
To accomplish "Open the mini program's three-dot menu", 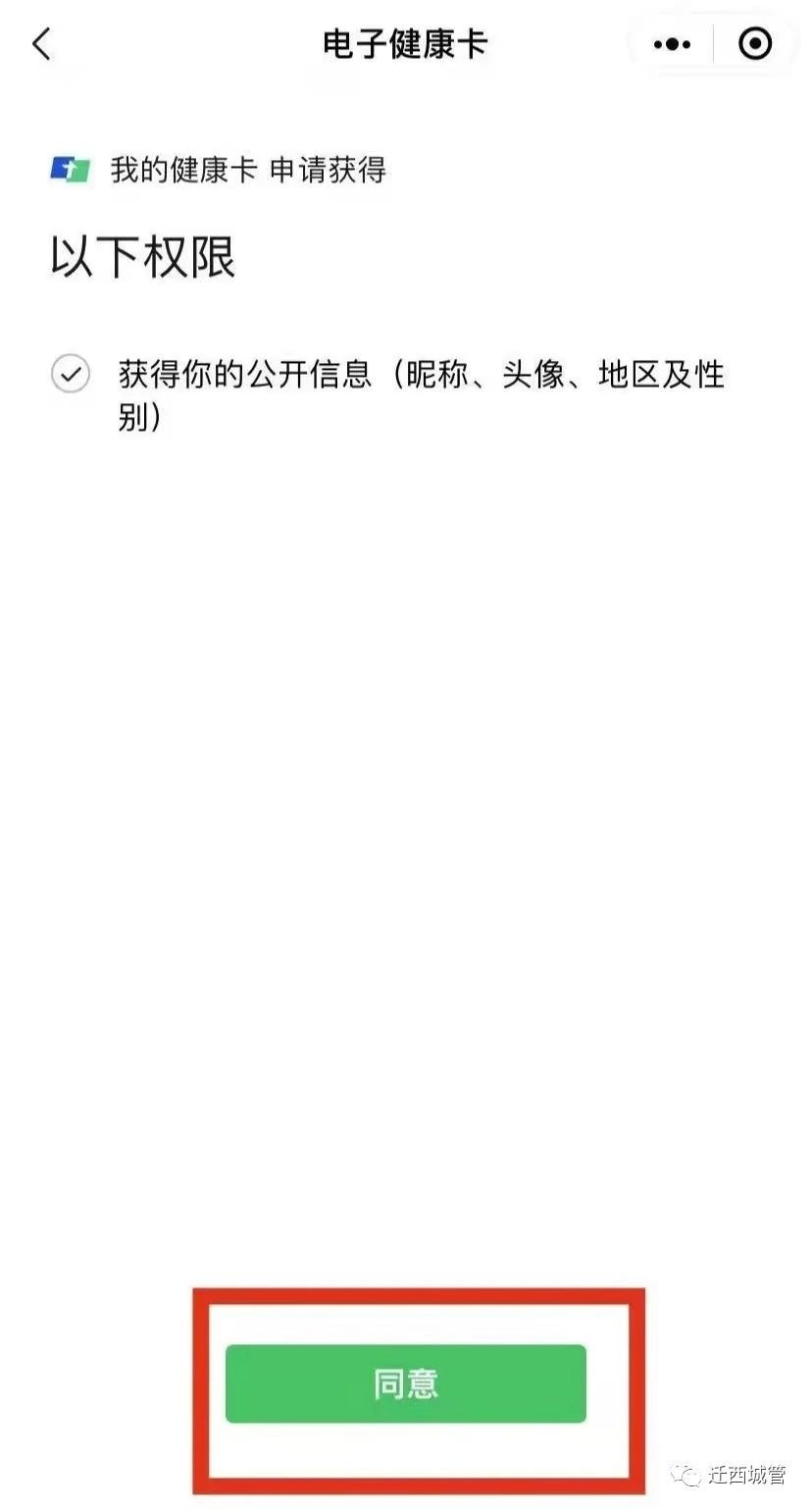I will [x=672, y=44].
